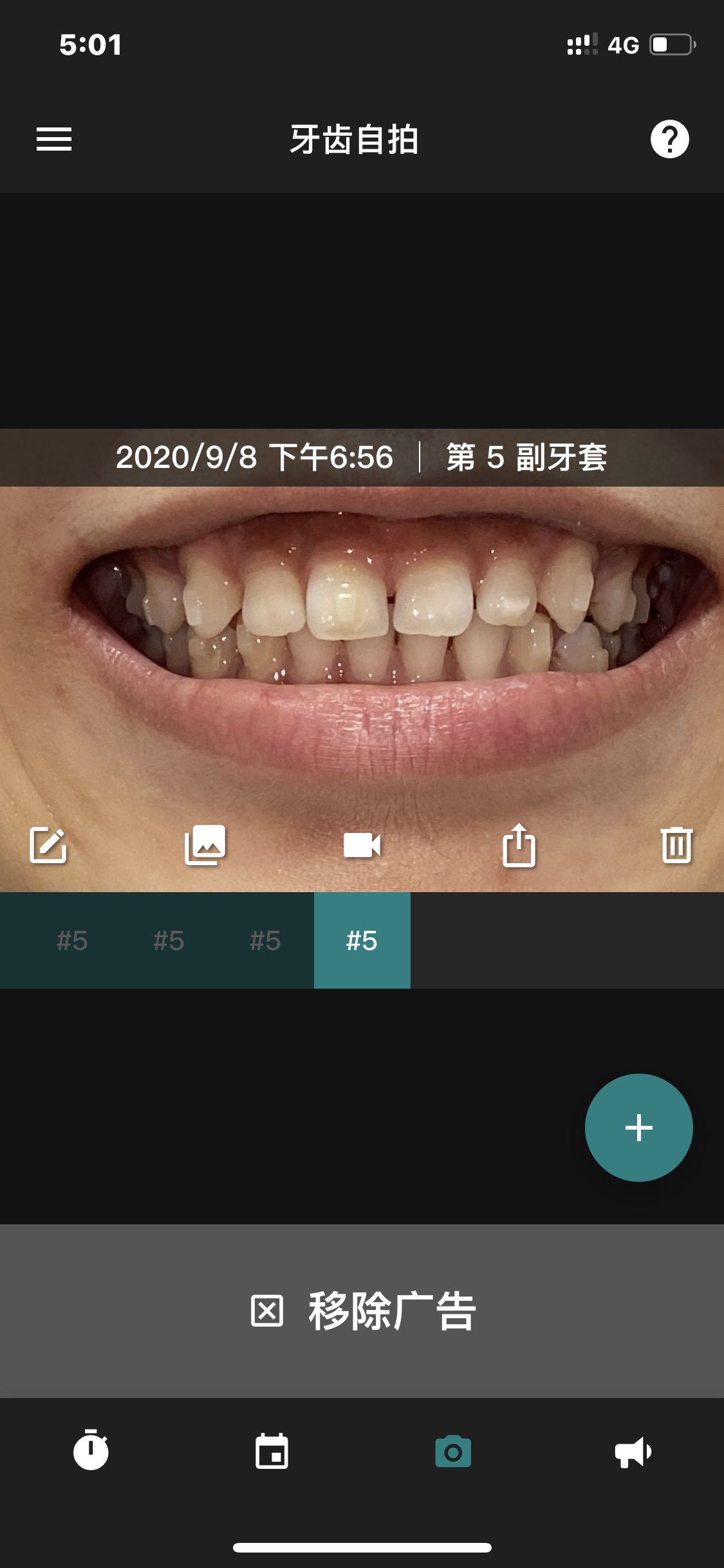Open the hamburger menu

pyautogui.click(x=54, y=139)
